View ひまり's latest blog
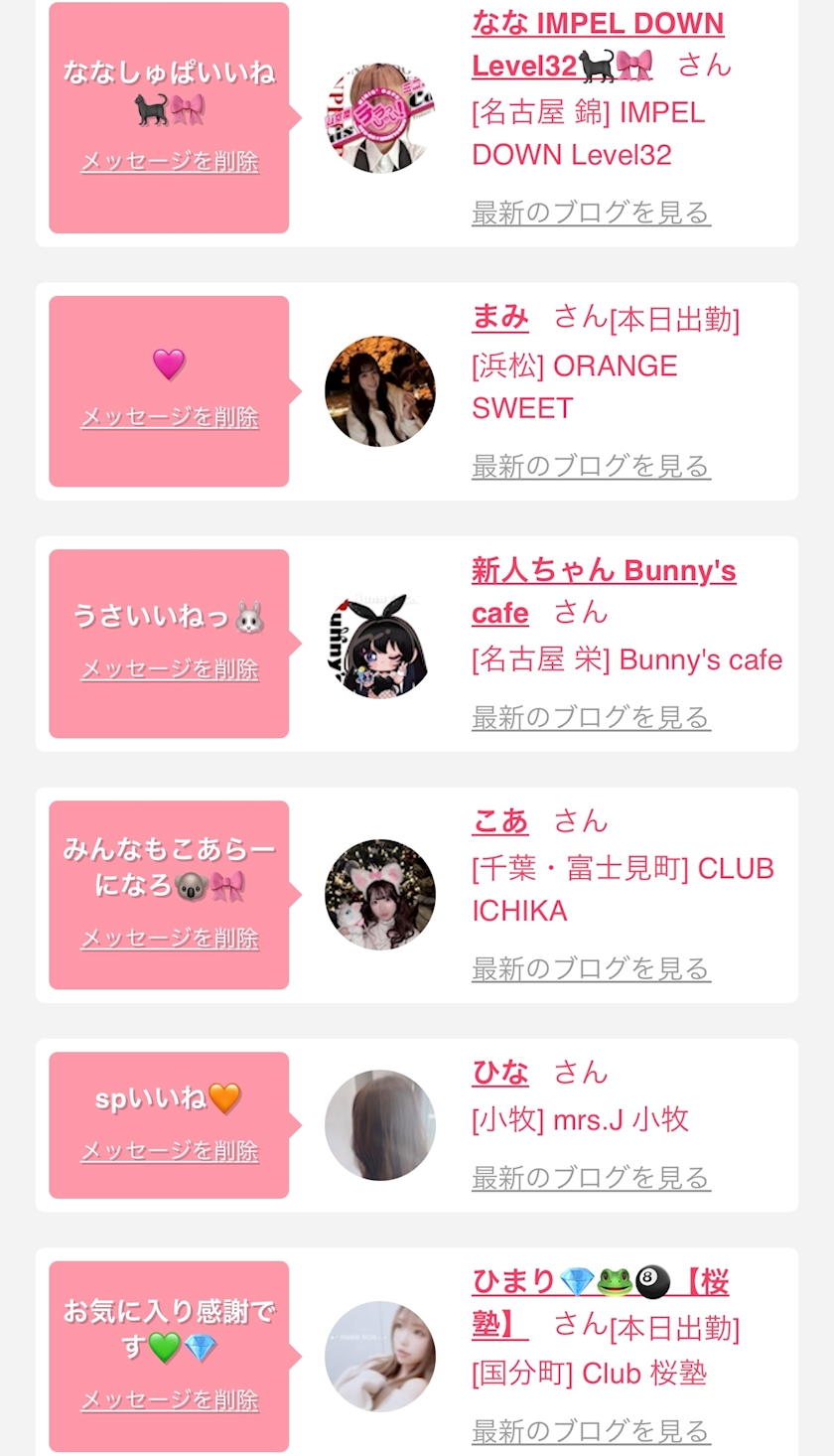Screen dimensions: 834x1456 (x=591, y=1431)
